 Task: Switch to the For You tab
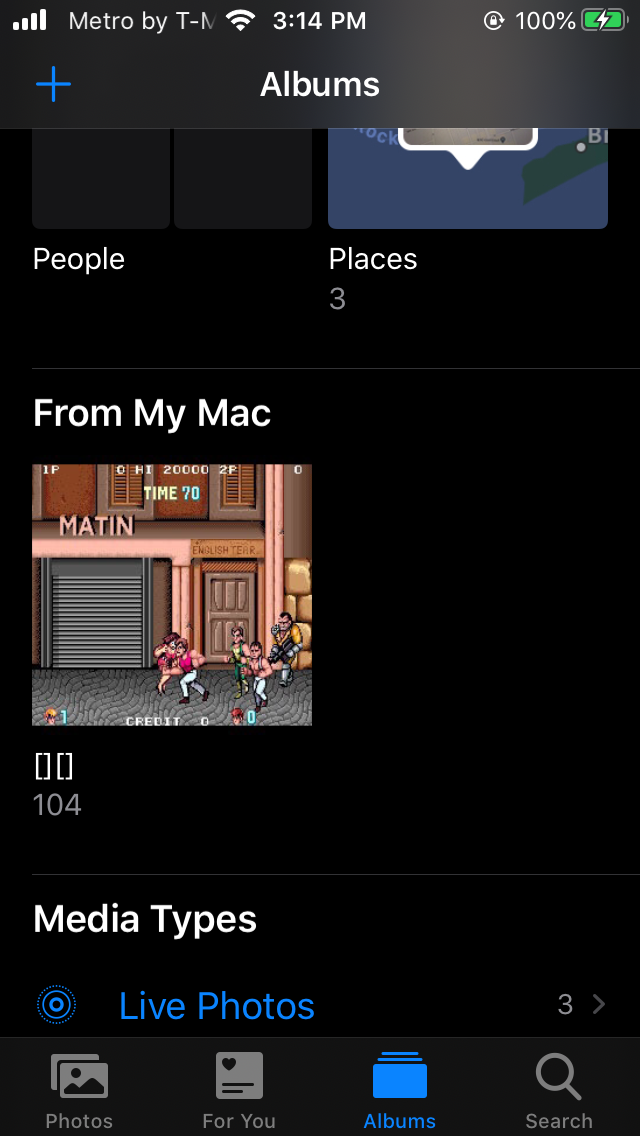coord(239,1091)
